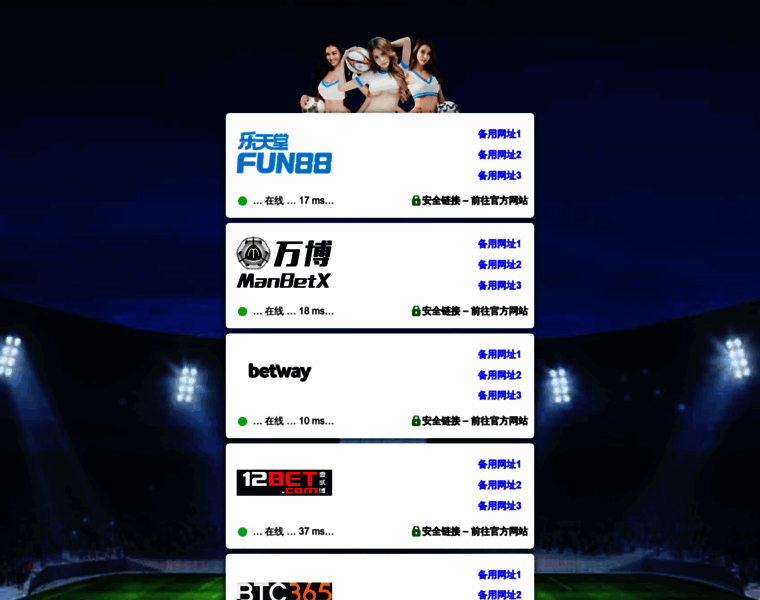This screenshot has width=760, height=600.
Task: Open 备用网址1 link for 12BET
Action: pos(499,464)
